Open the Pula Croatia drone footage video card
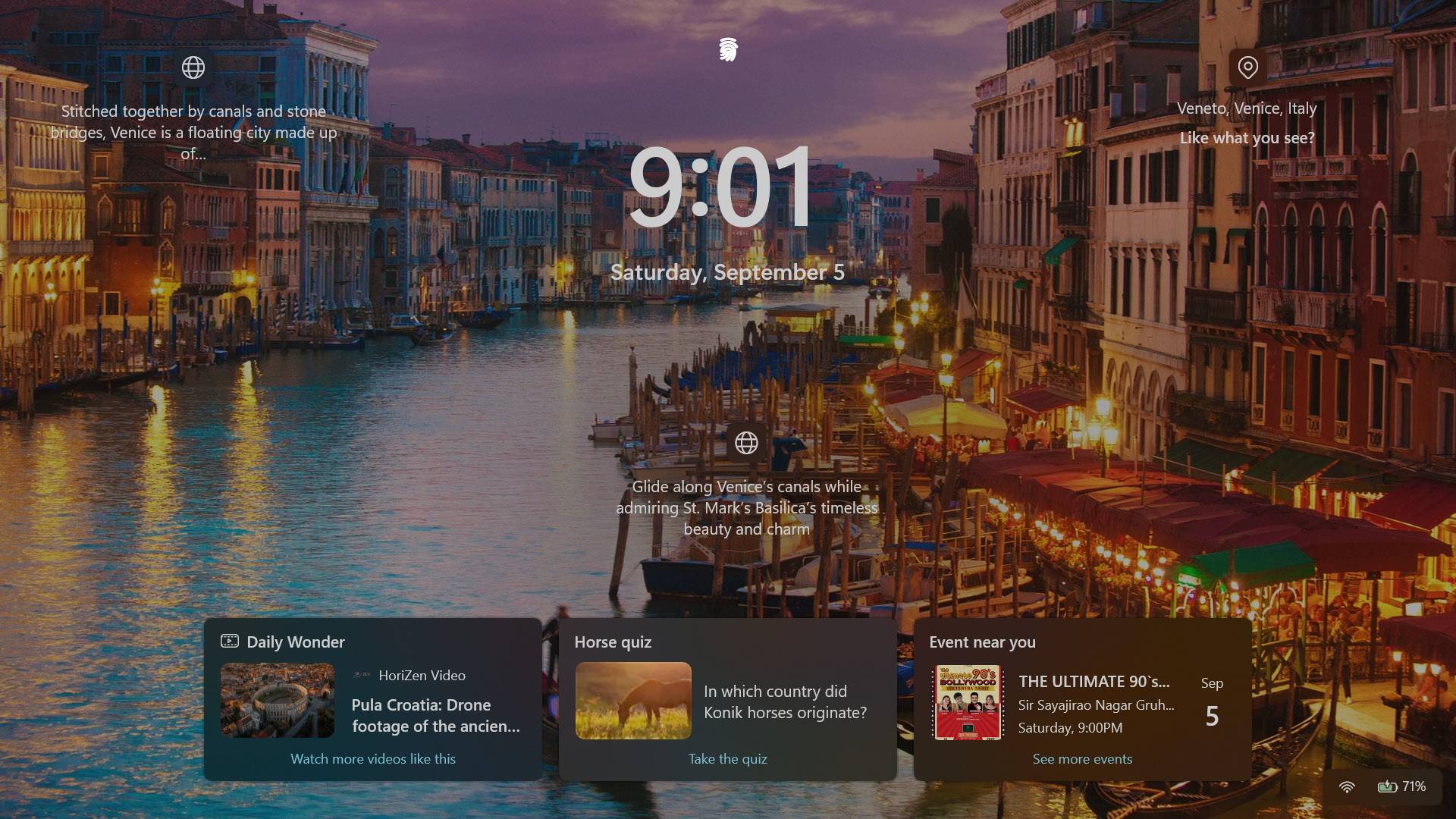 coord(372,701)
